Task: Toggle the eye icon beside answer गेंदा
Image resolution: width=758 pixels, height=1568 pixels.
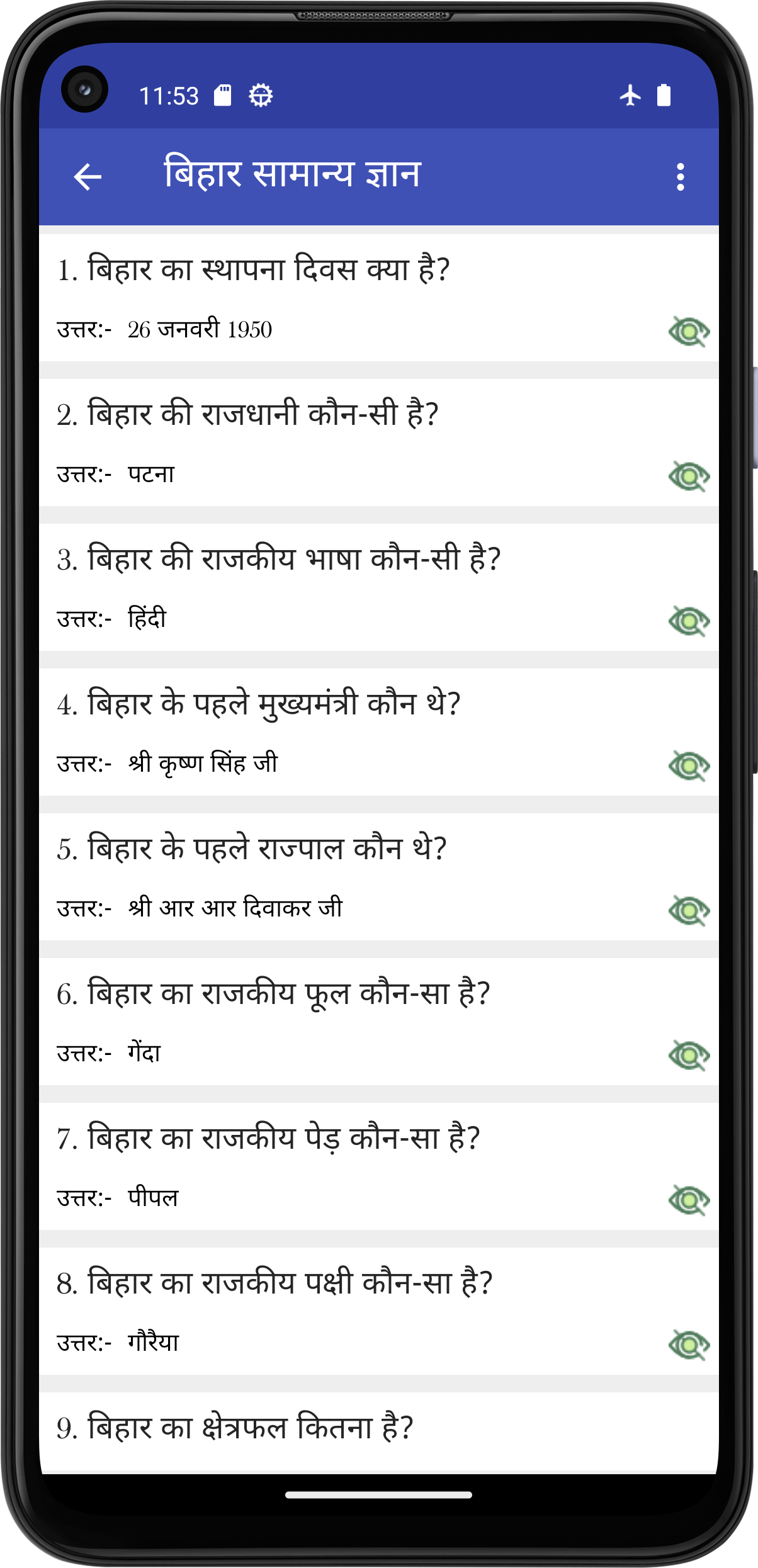Action: click(x=689, y=1055)
